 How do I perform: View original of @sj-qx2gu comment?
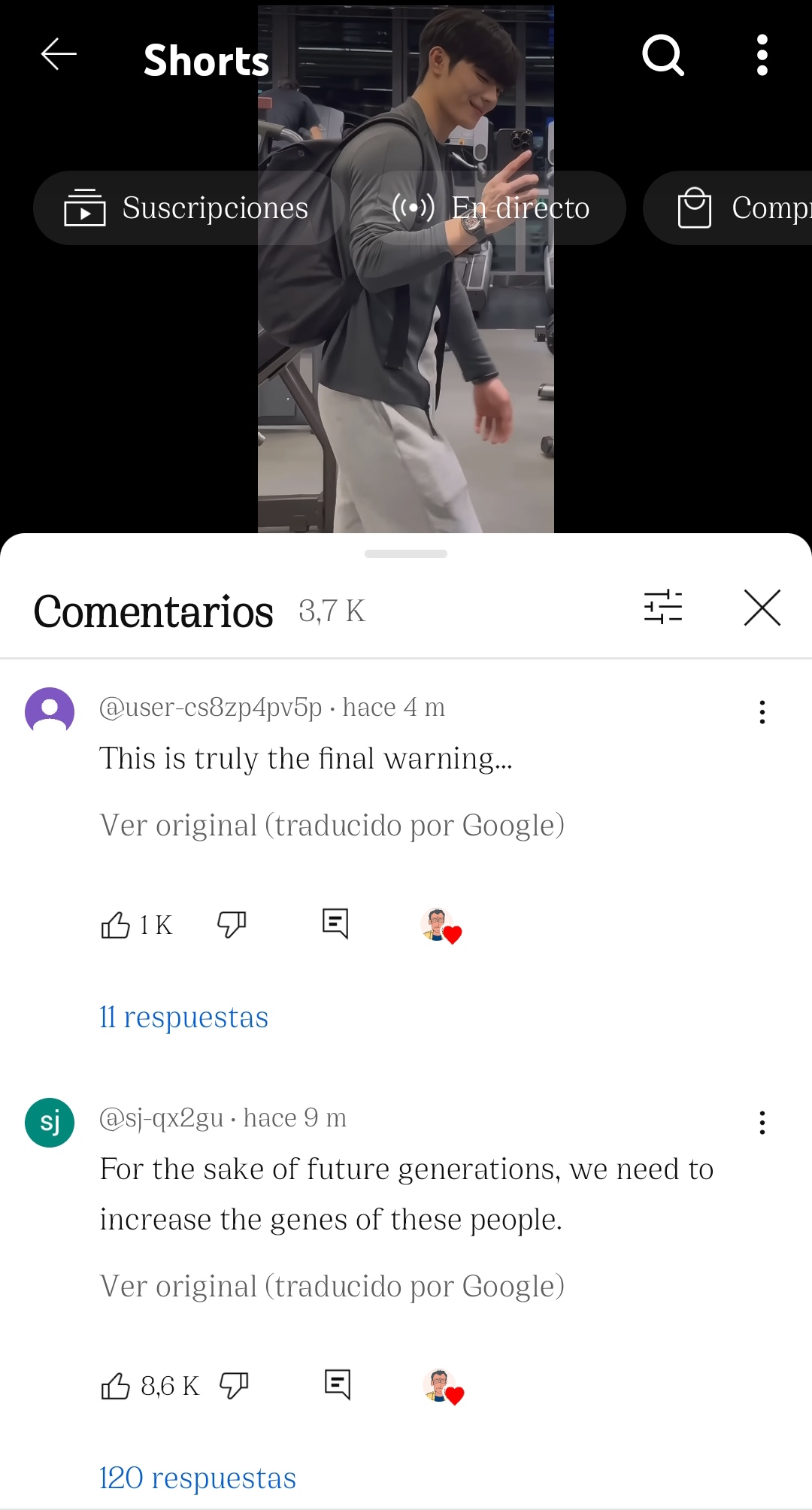click(332, 1286)
